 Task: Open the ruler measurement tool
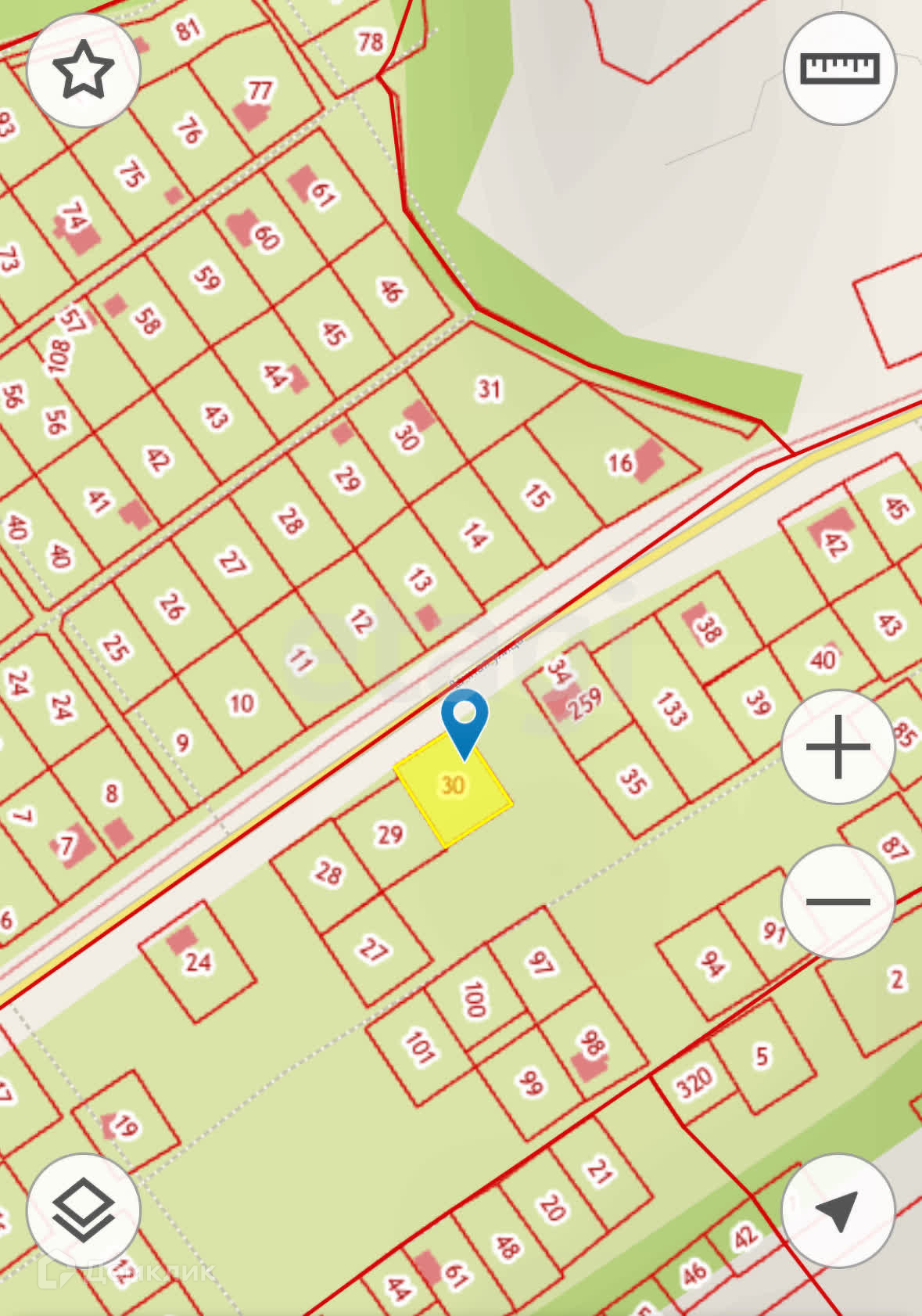pos(840,68)
